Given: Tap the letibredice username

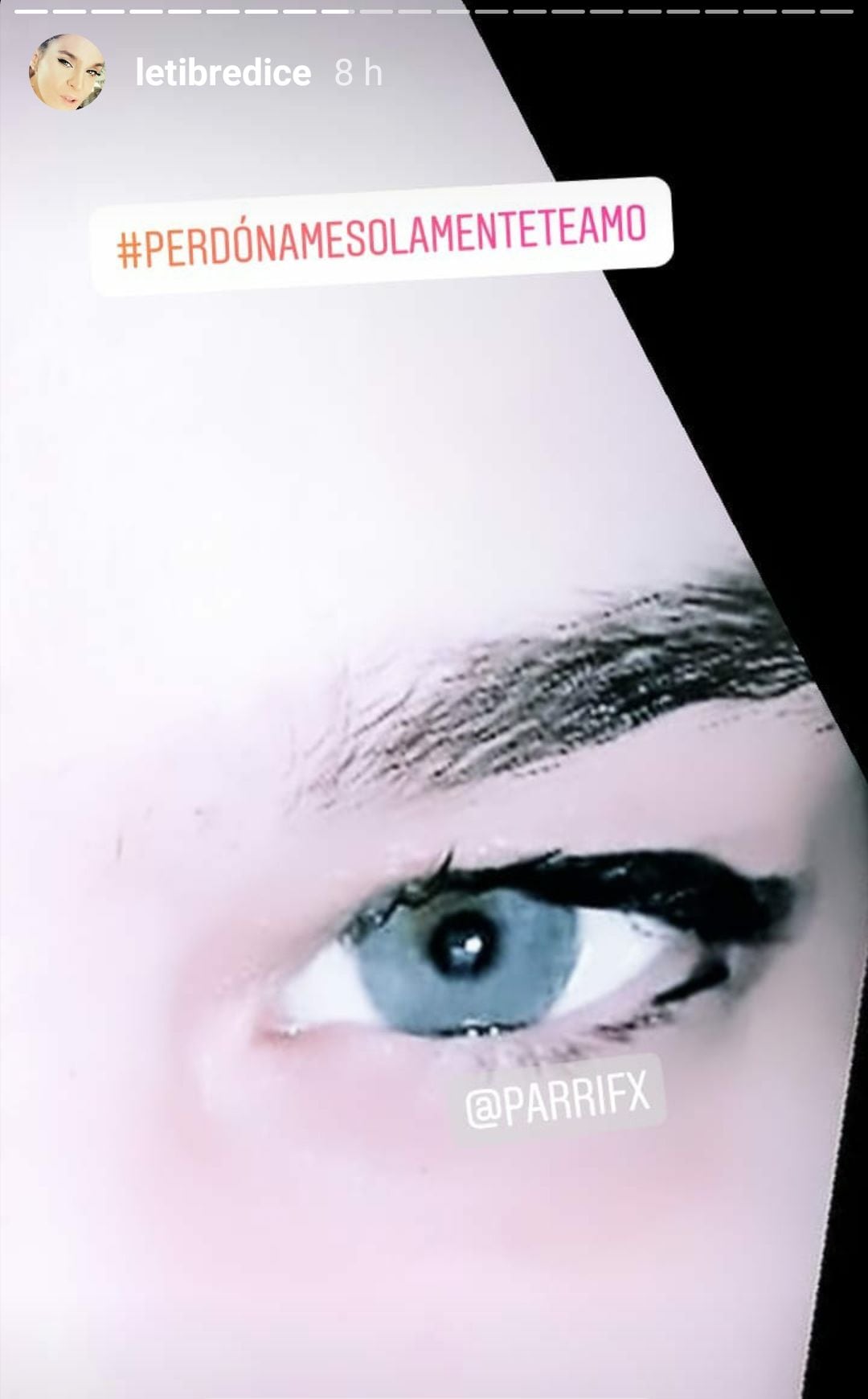Looking at the screenshot, I should 223,74.
